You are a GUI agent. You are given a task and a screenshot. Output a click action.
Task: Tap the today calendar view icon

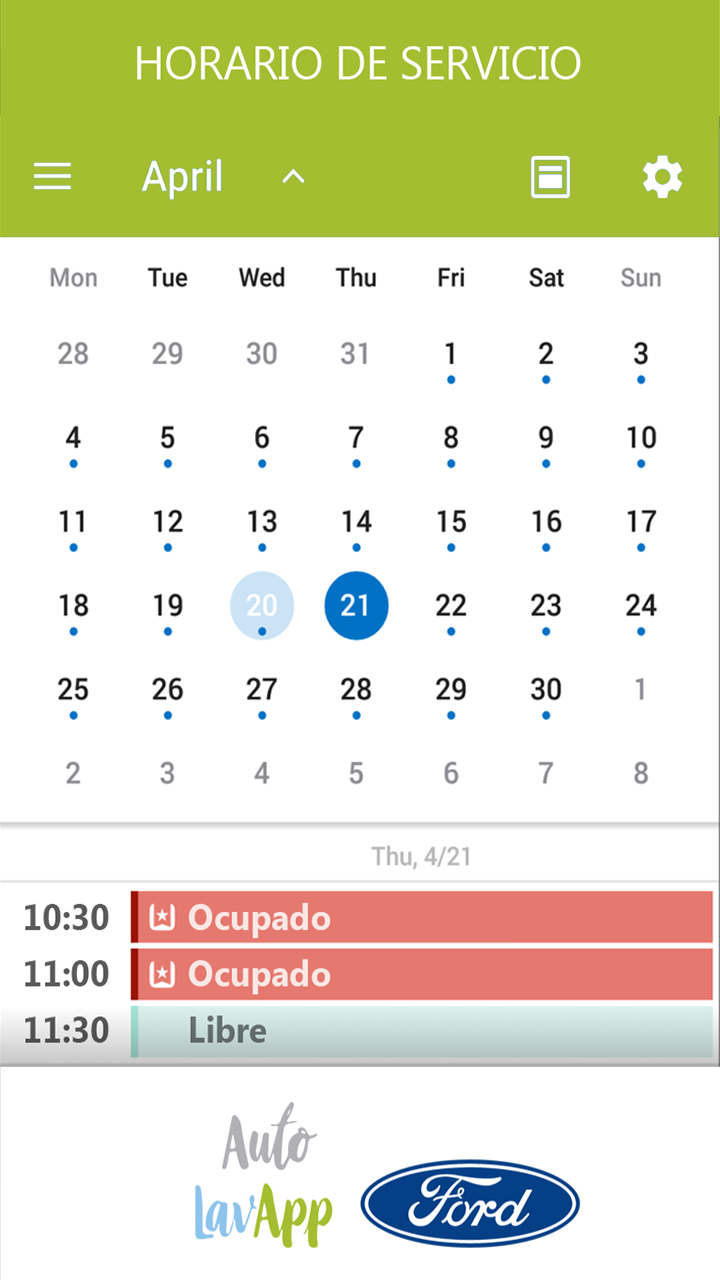tap(550, 177)
